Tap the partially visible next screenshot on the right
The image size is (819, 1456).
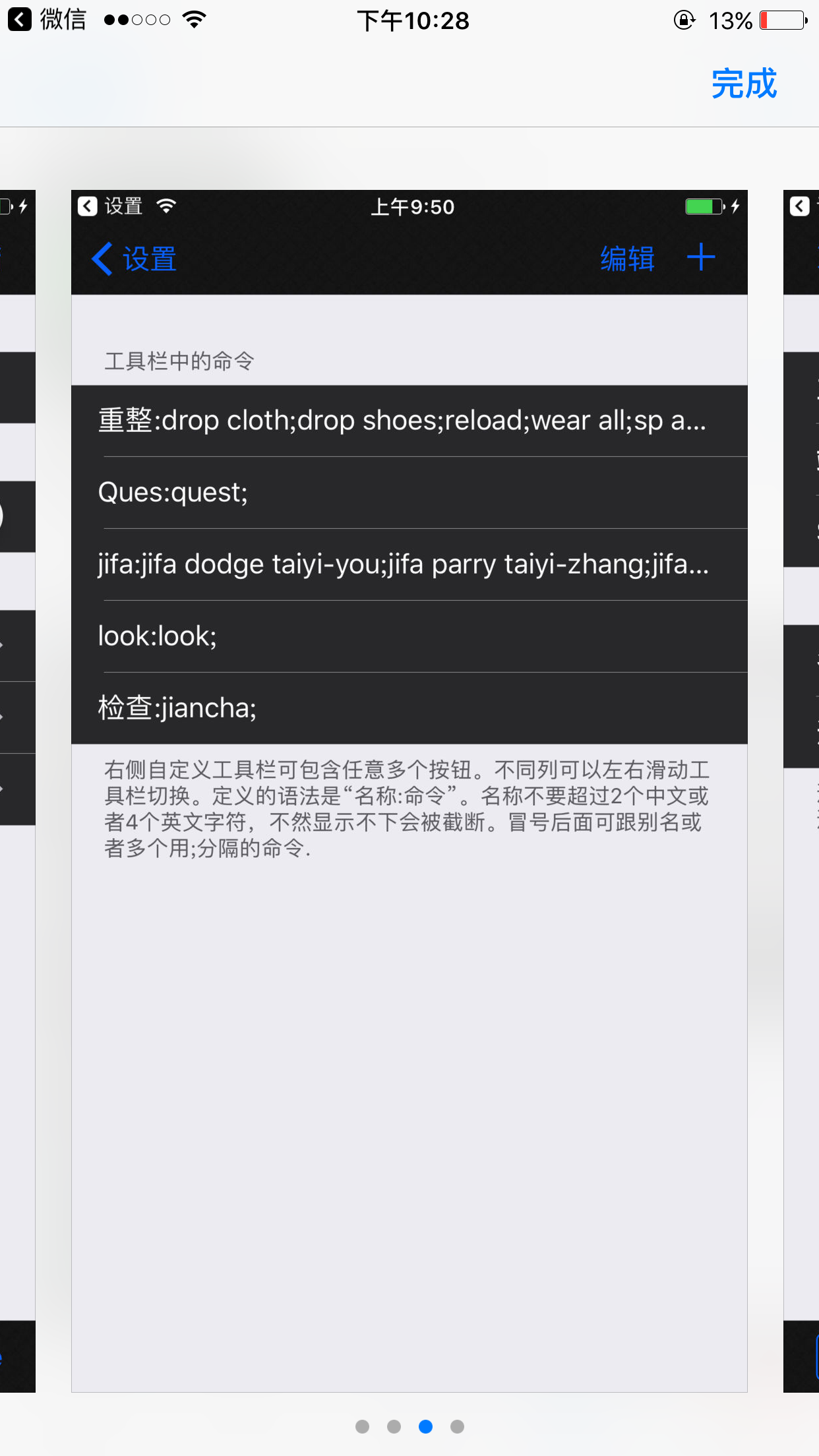tap(801, 791)
